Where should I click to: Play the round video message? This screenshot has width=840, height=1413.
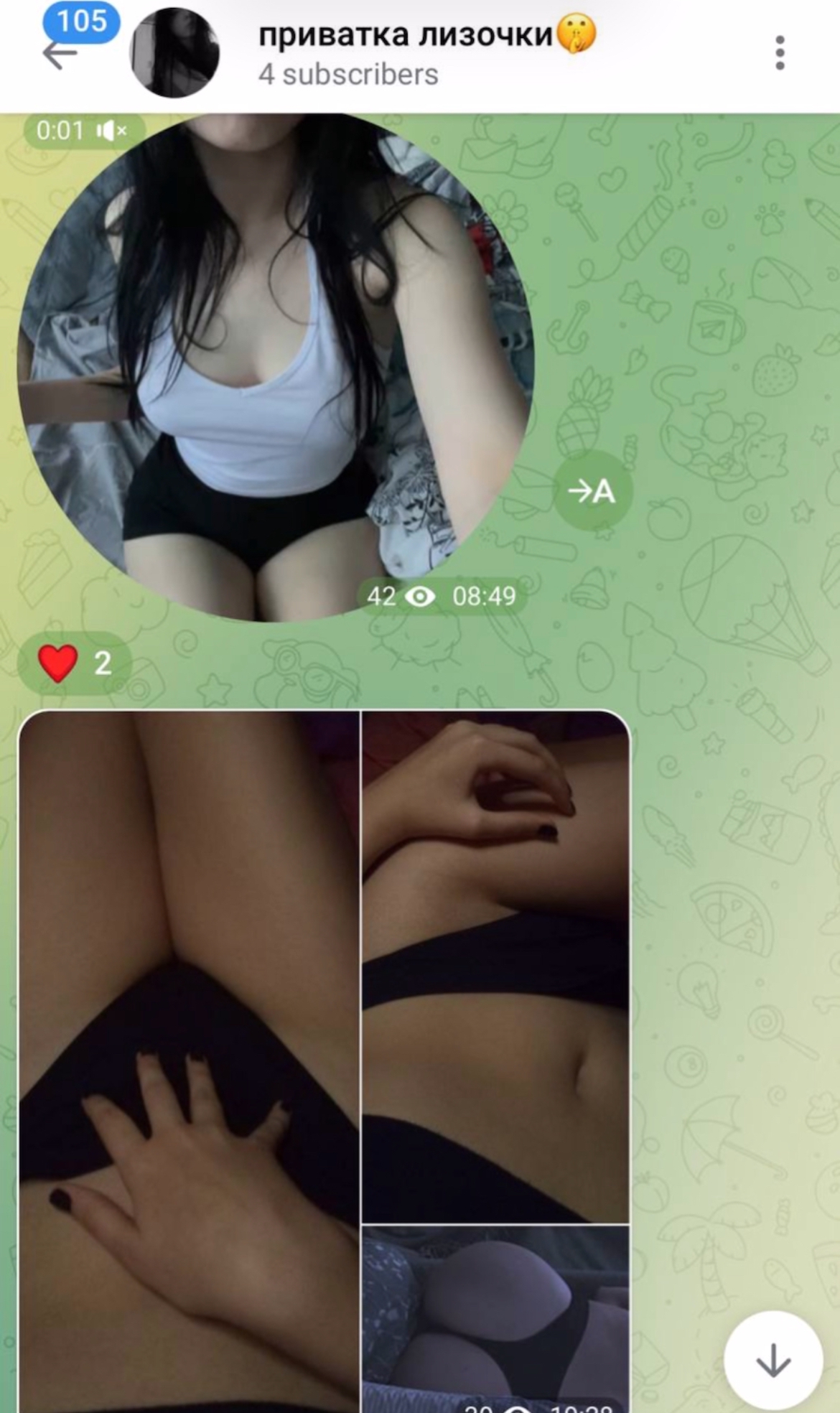point(275,366)
